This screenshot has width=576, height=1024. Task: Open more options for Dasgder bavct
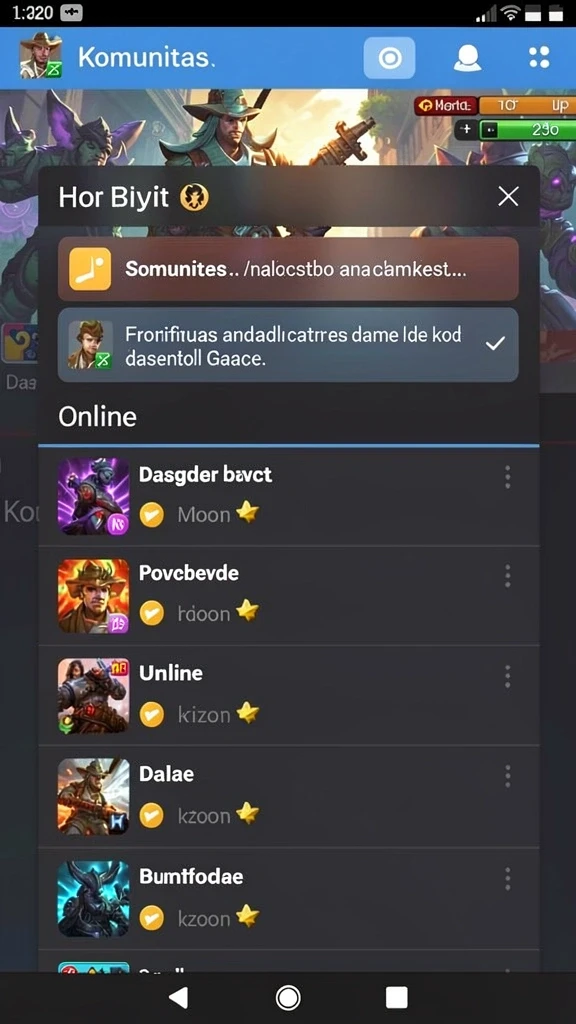coord(507,477)
